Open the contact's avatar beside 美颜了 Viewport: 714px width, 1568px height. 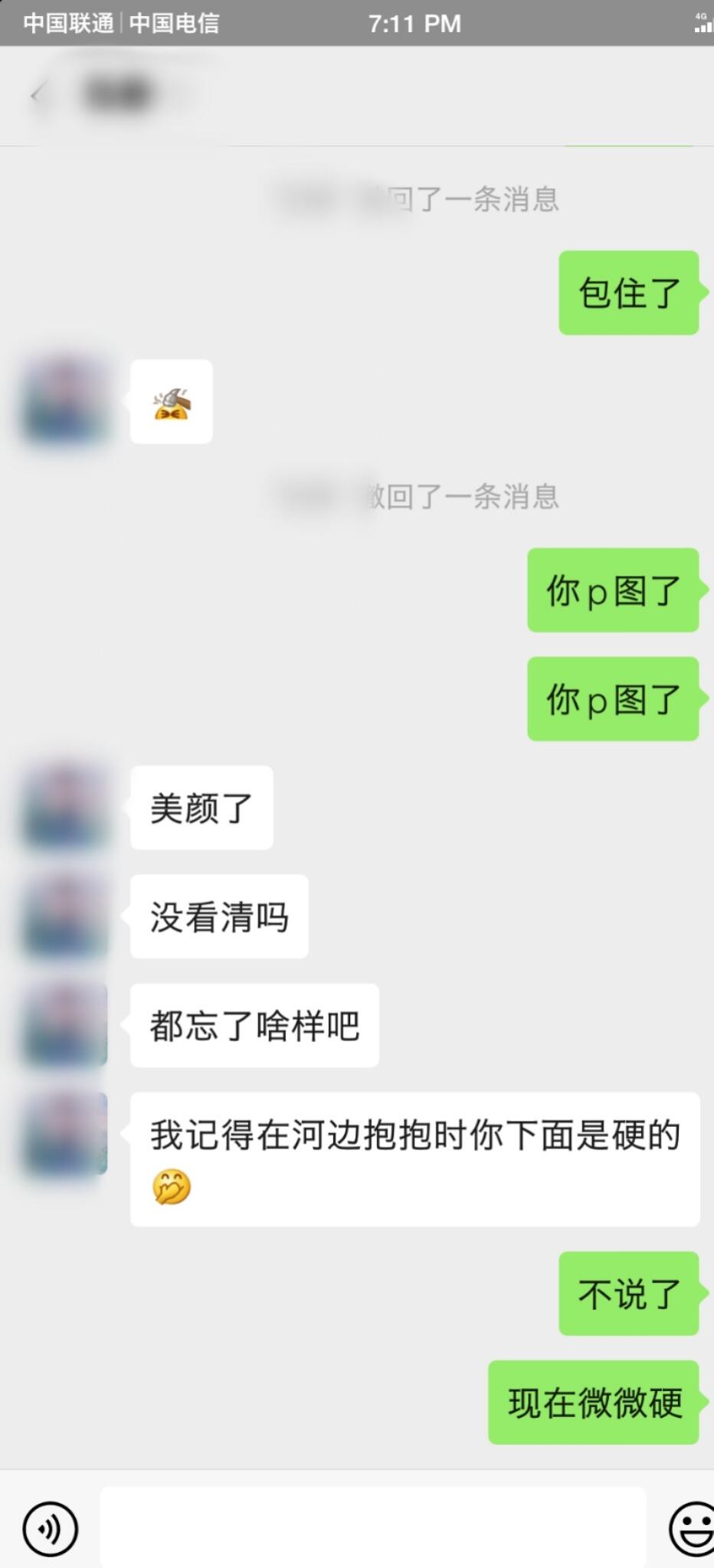[x=65, y=808]
